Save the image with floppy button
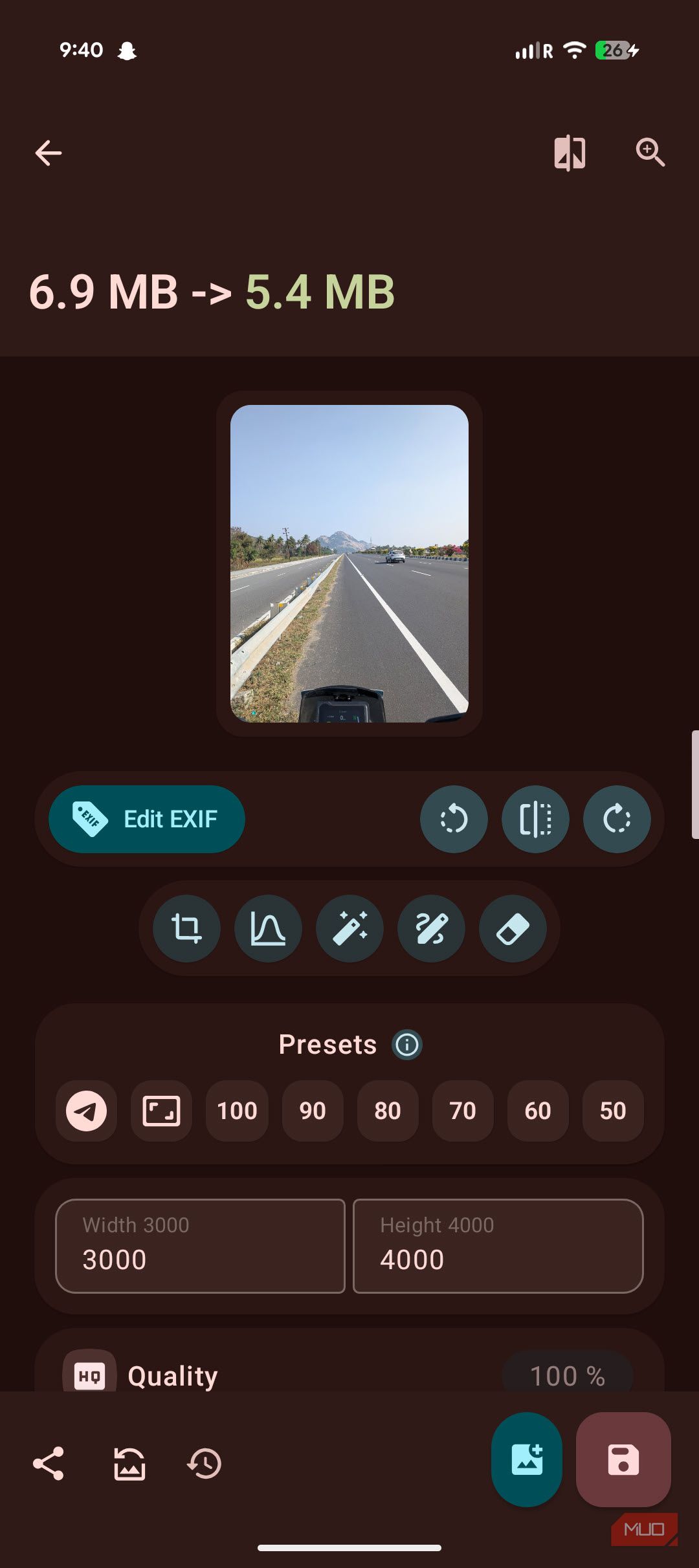The image size is (699, 1568). tap(623, 1459)
